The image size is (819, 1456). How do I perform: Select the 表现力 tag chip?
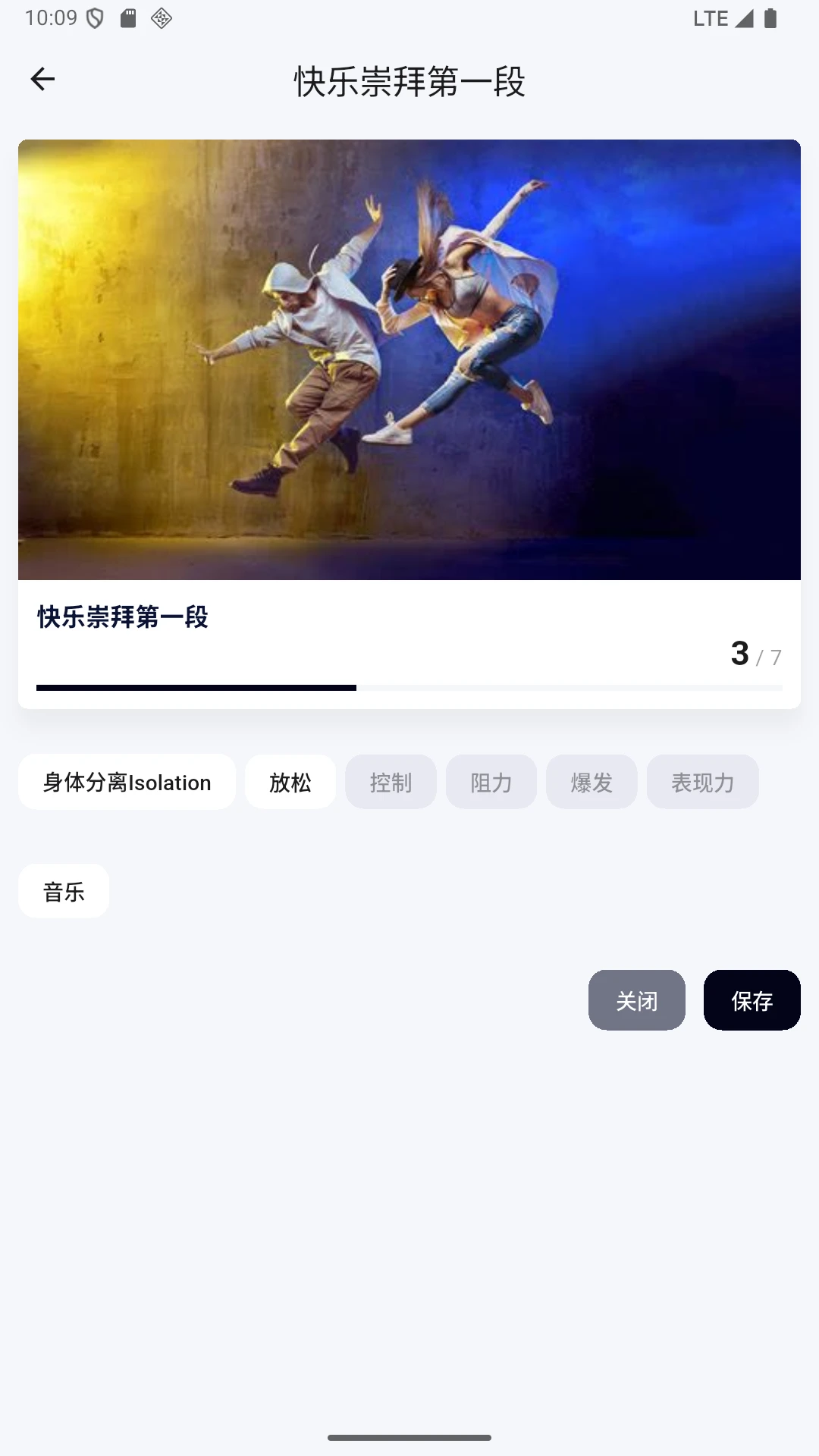702,782
